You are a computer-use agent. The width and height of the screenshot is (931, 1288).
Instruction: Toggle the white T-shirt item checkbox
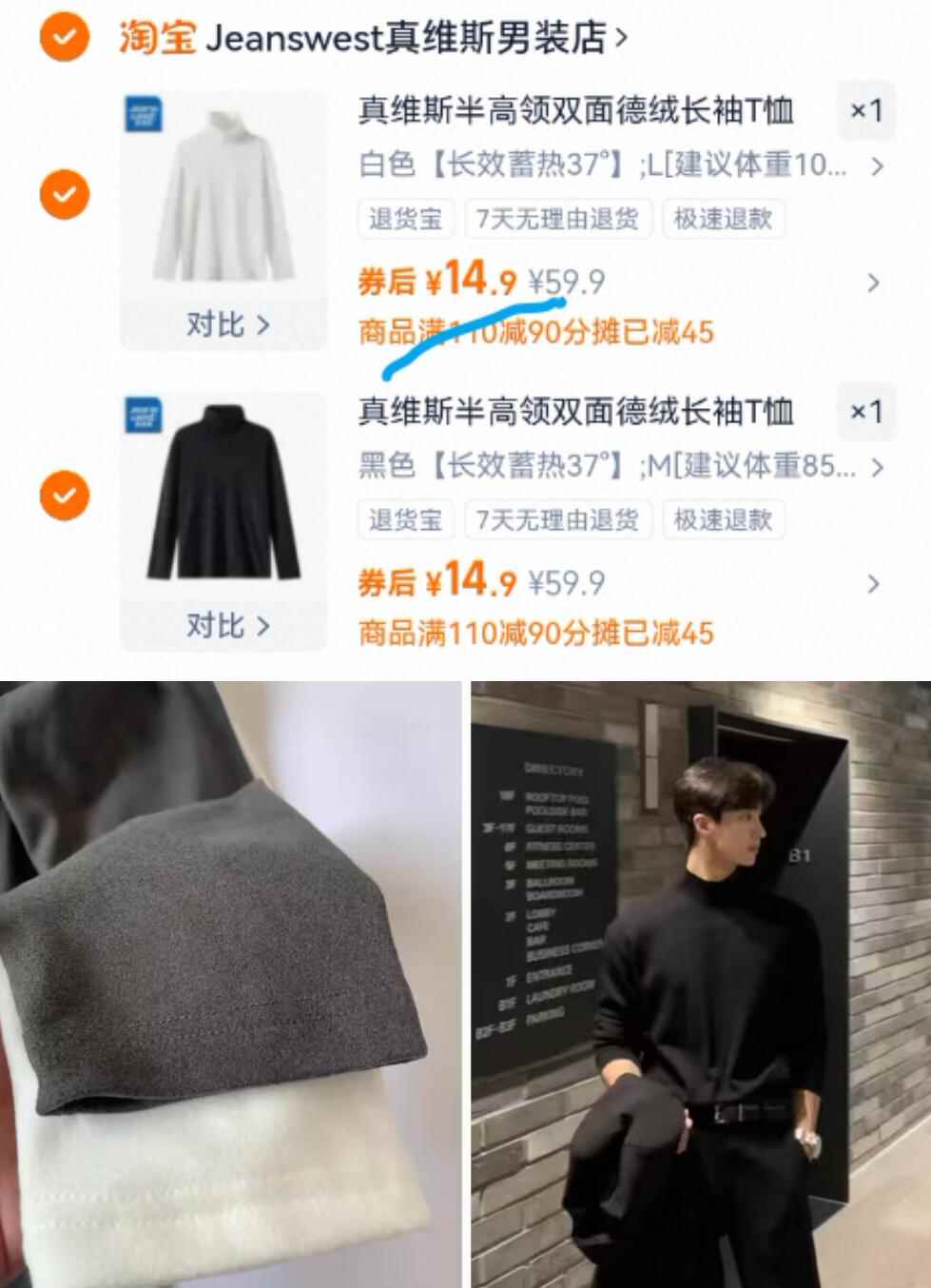click(x=63, y=193)
